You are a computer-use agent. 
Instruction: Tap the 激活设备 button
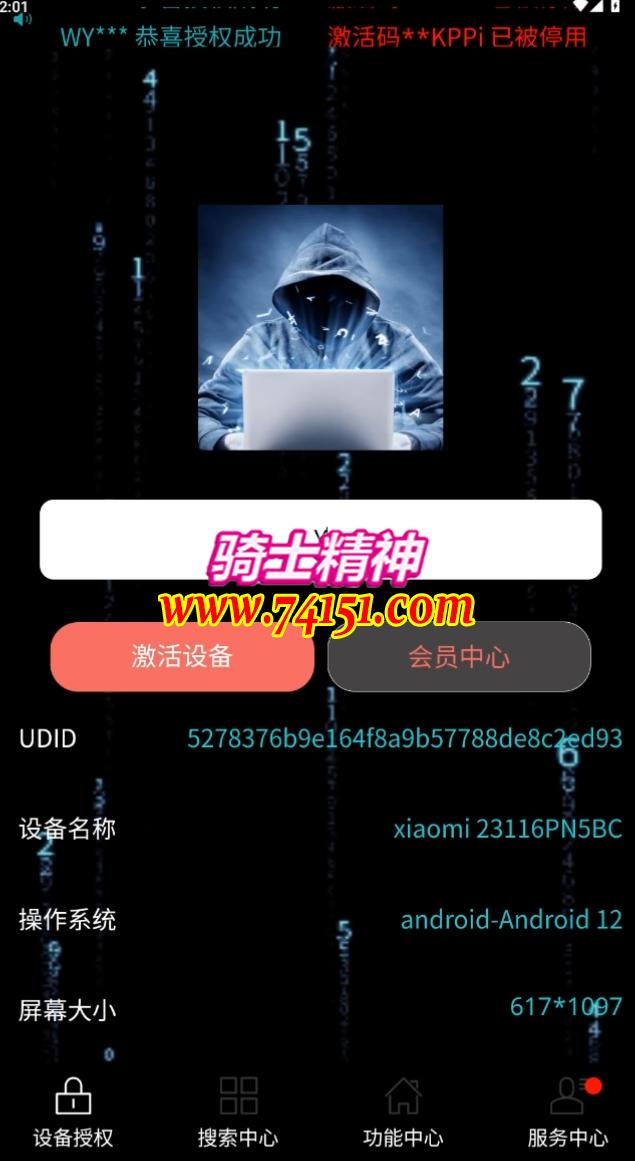(x=182, y=656)
